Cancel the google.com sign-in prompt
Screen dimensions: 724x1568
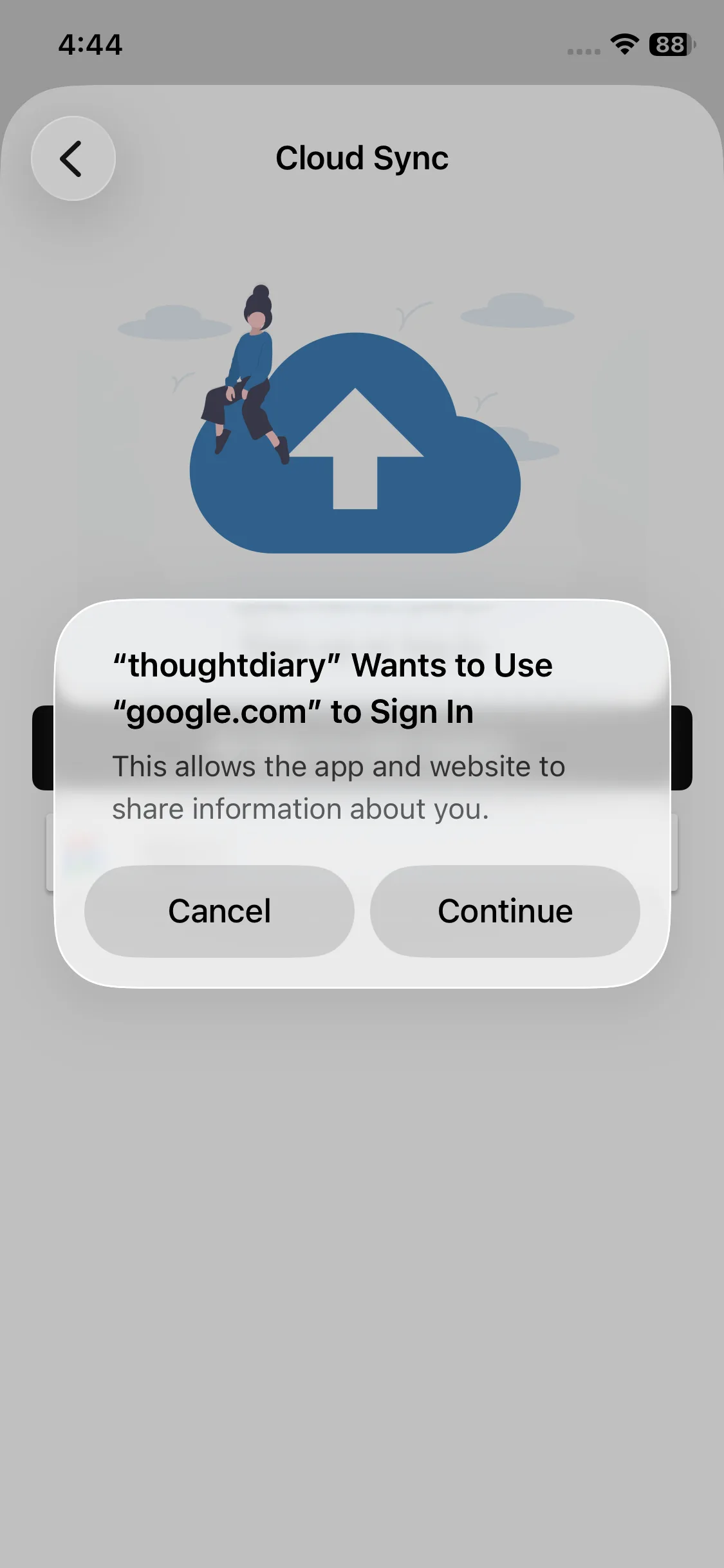click(219, 911)
